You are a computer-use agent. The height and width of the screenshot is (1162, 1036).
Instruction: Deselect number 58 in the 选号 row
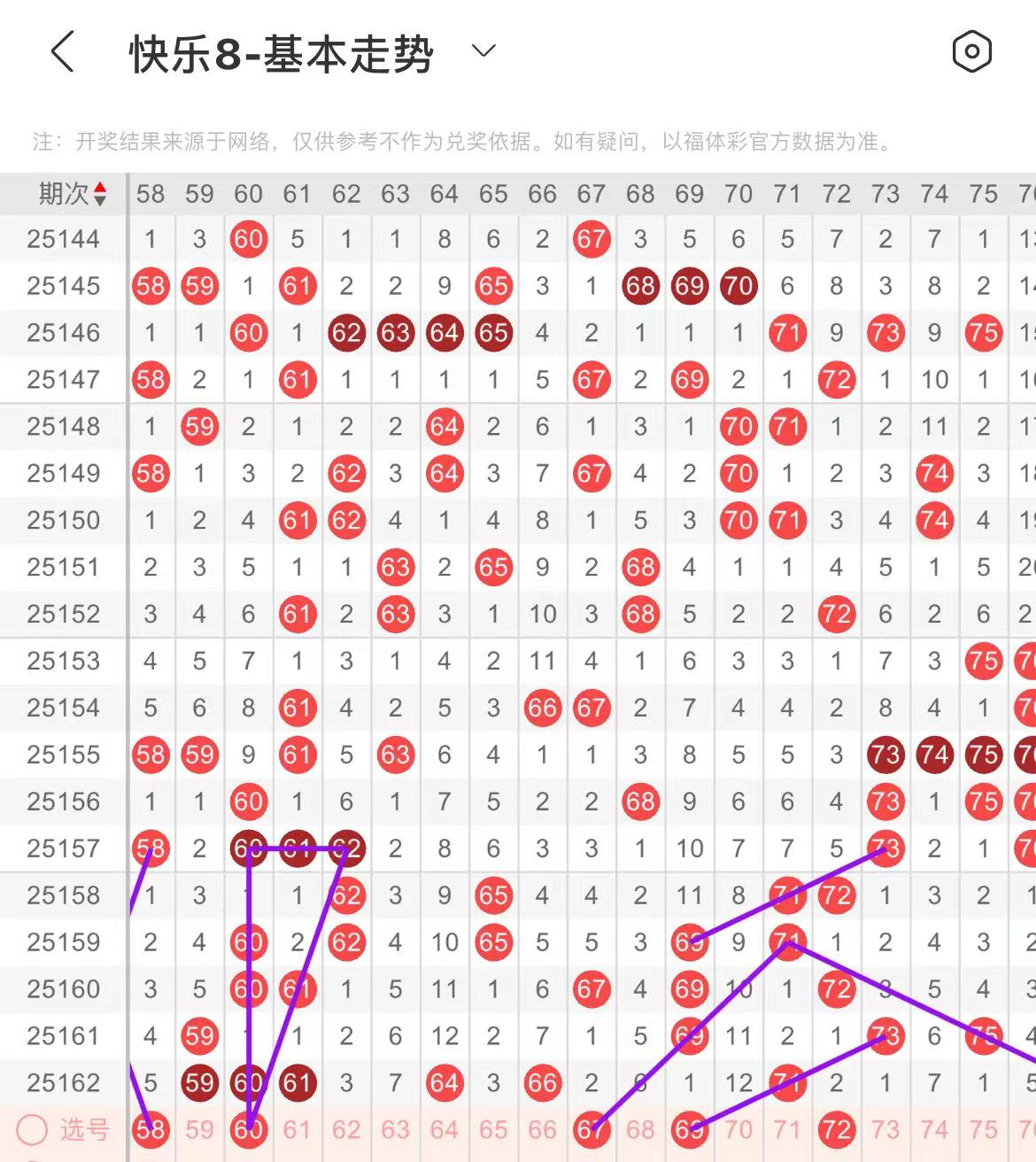coord(151,1129)
